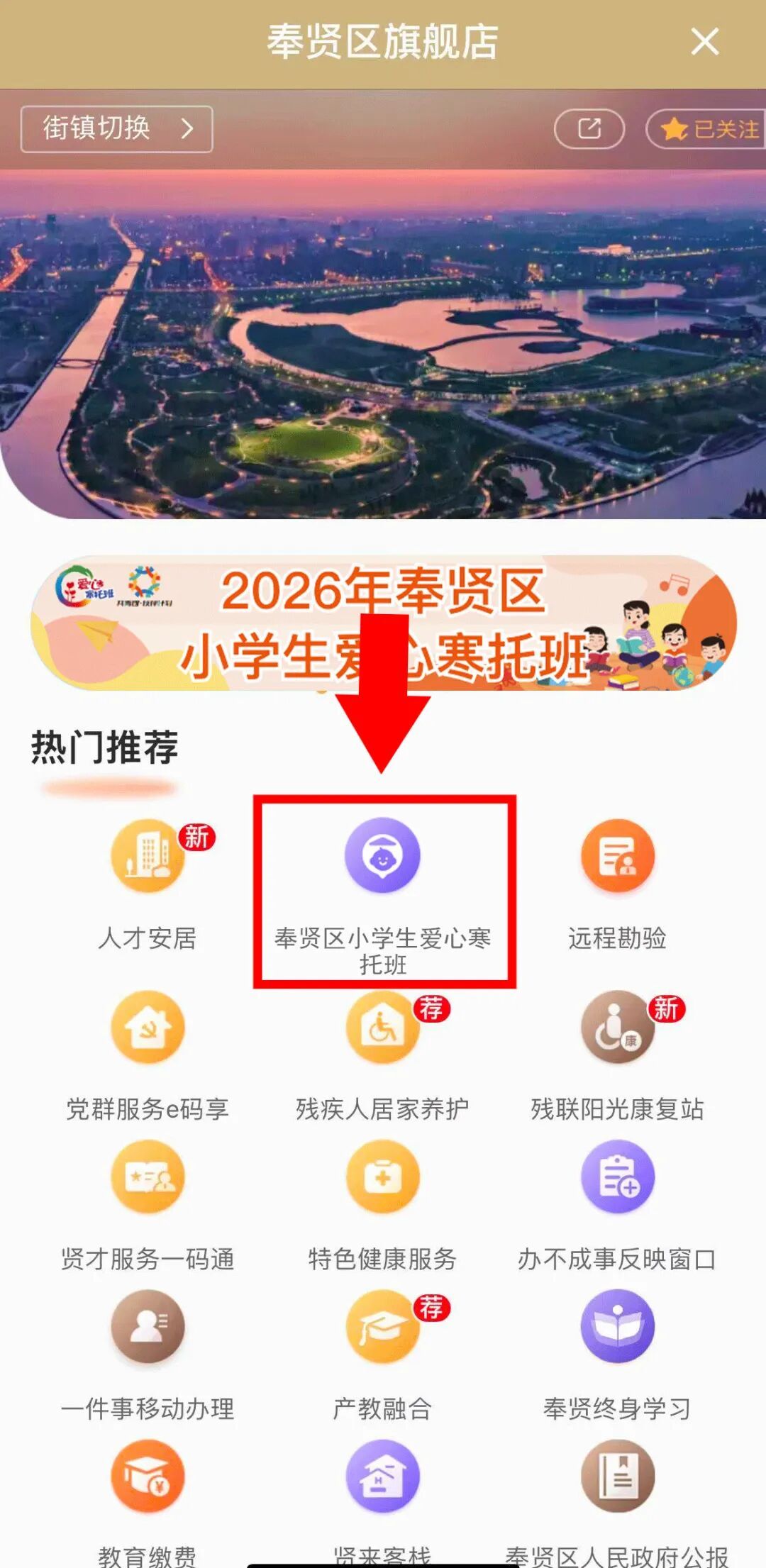The image size is (766, 1568).
Task: Open 党群服务e码享
Action: 148,1028
